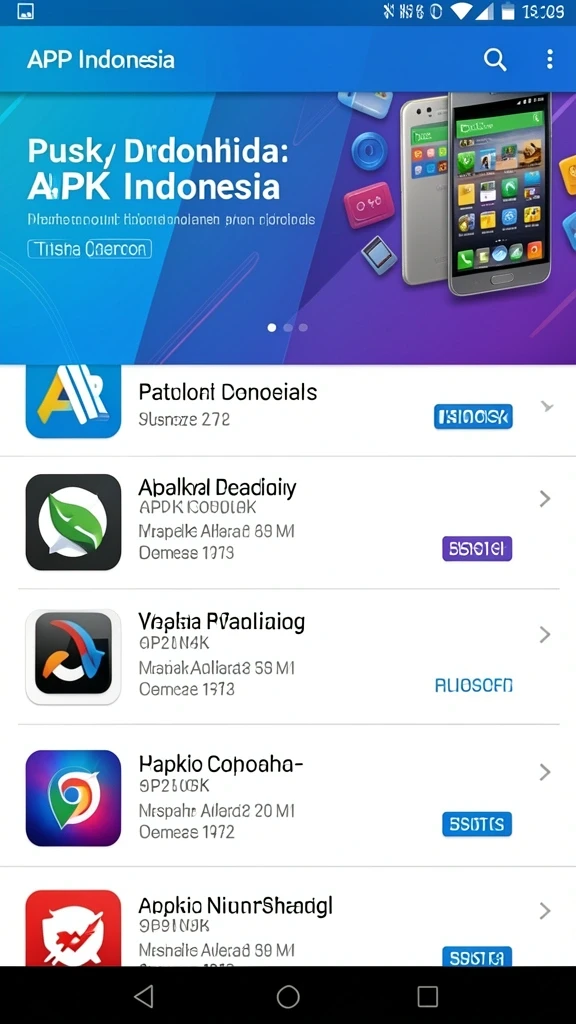
Task: Open the featured APK Indonesia banner
Action: coord(288,228)
